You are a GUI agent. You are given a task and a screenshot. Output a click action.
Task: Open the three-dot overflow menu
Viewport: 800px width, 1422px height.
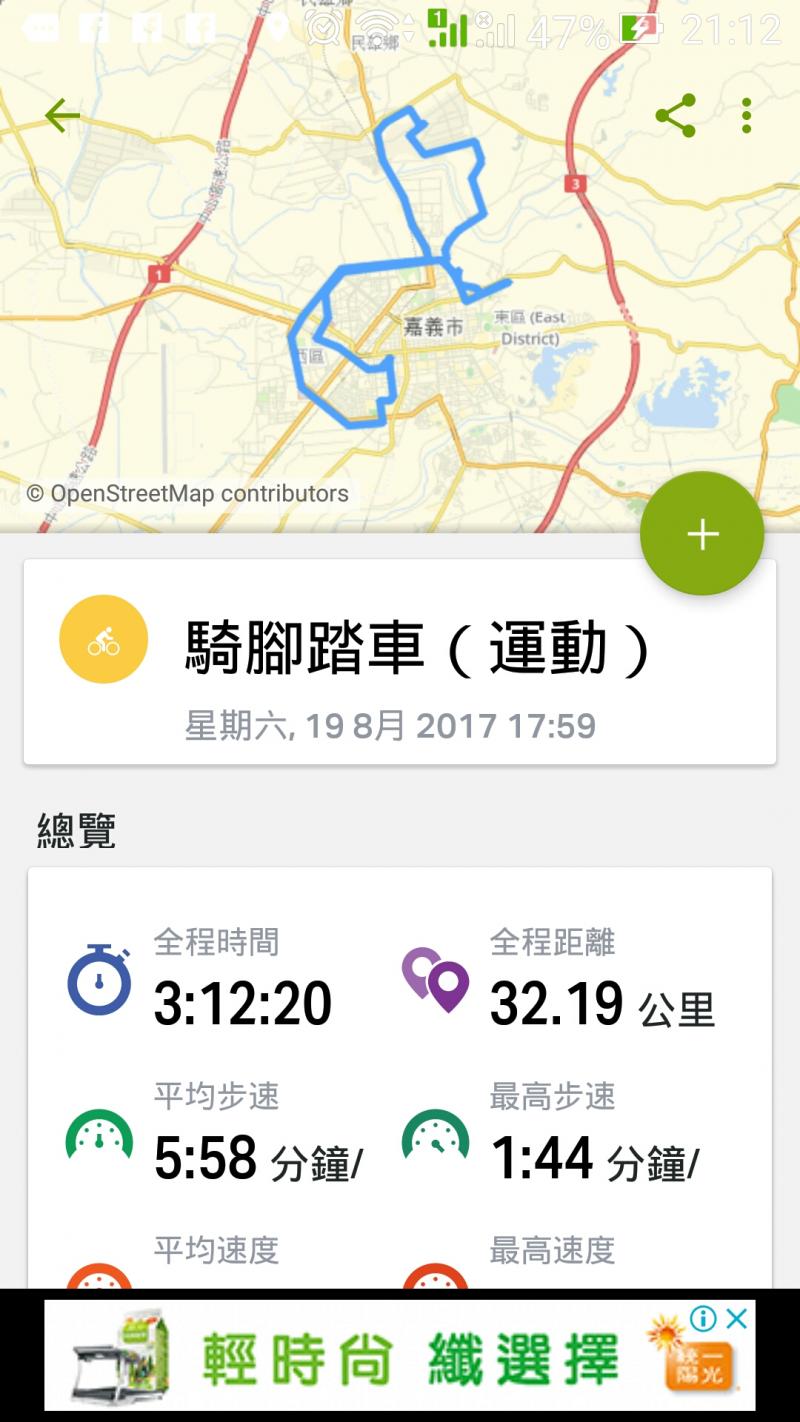pos(746,116)
